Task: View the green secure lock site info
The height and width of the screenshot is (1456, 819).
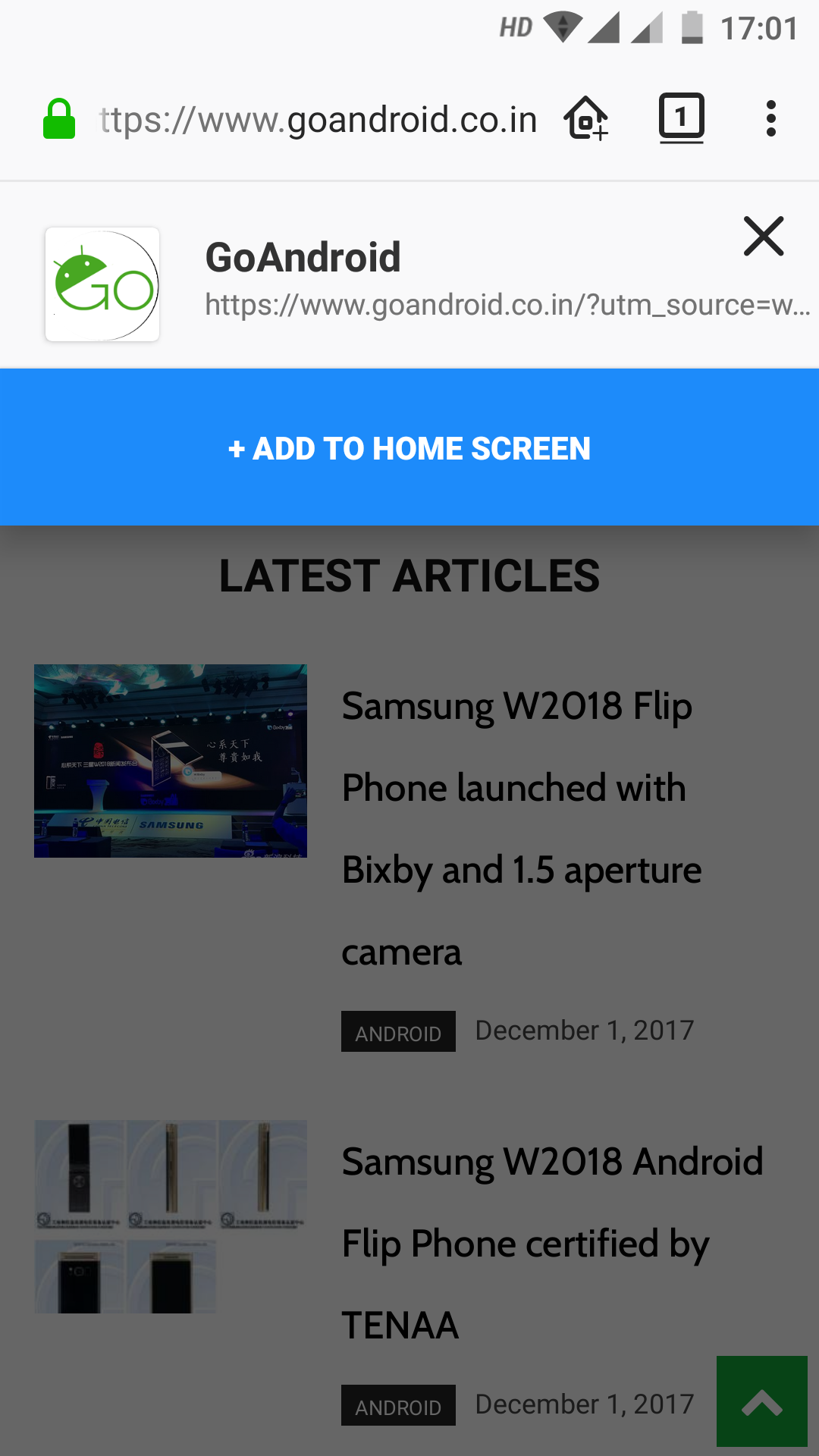Action: tap(59, 119)
